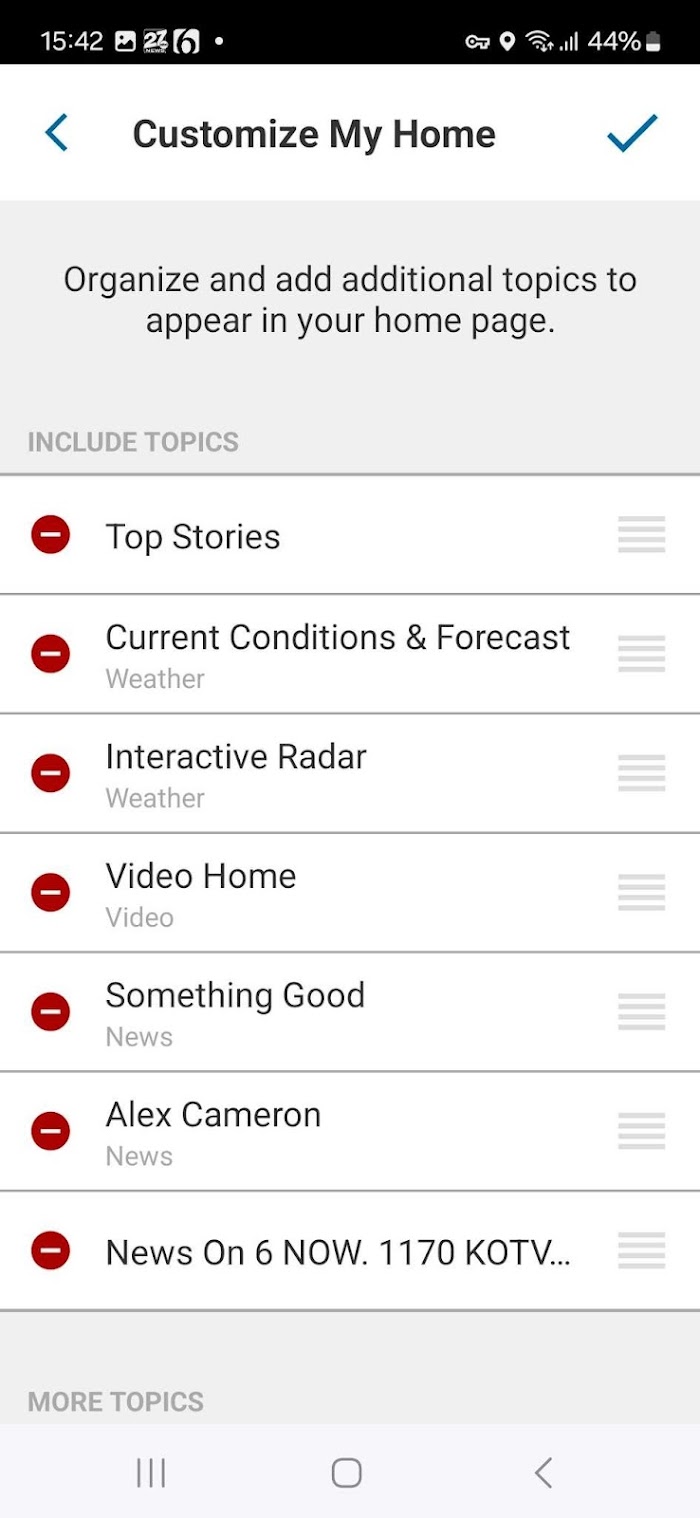Remove News On 6 NOW topic
700x1518 pixels.
(50, 1250)
